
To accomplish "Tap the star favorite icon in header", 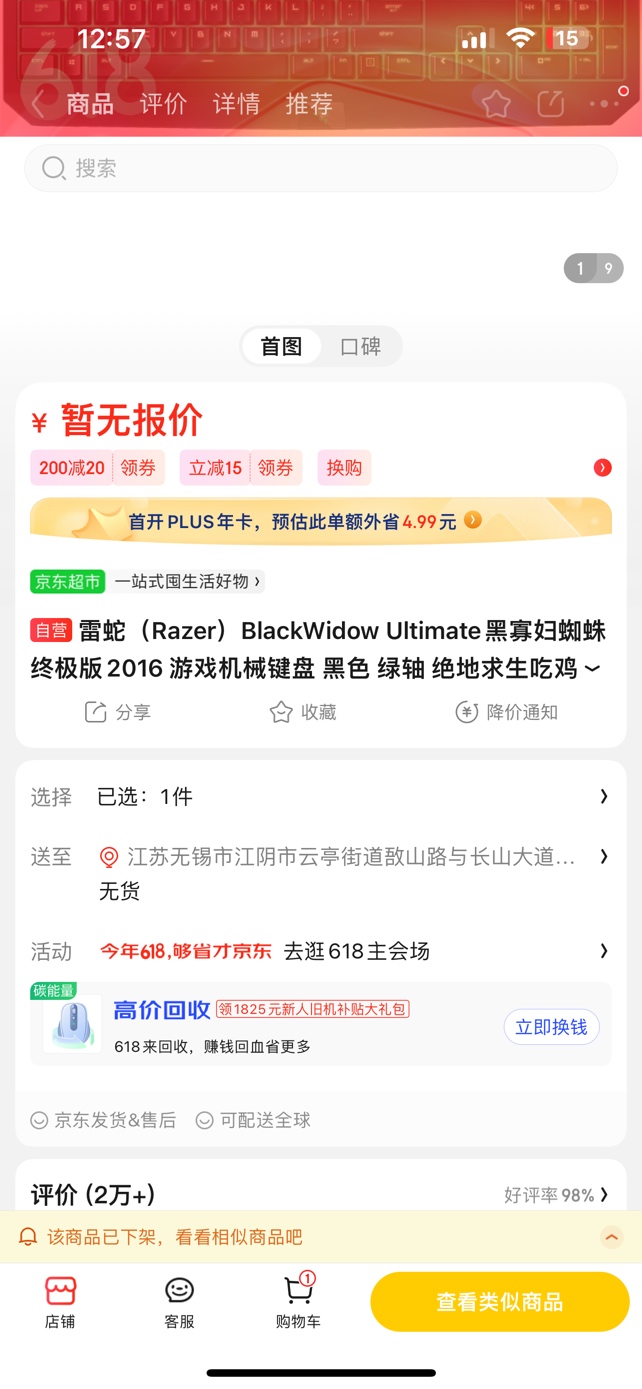I will [496, 104].
